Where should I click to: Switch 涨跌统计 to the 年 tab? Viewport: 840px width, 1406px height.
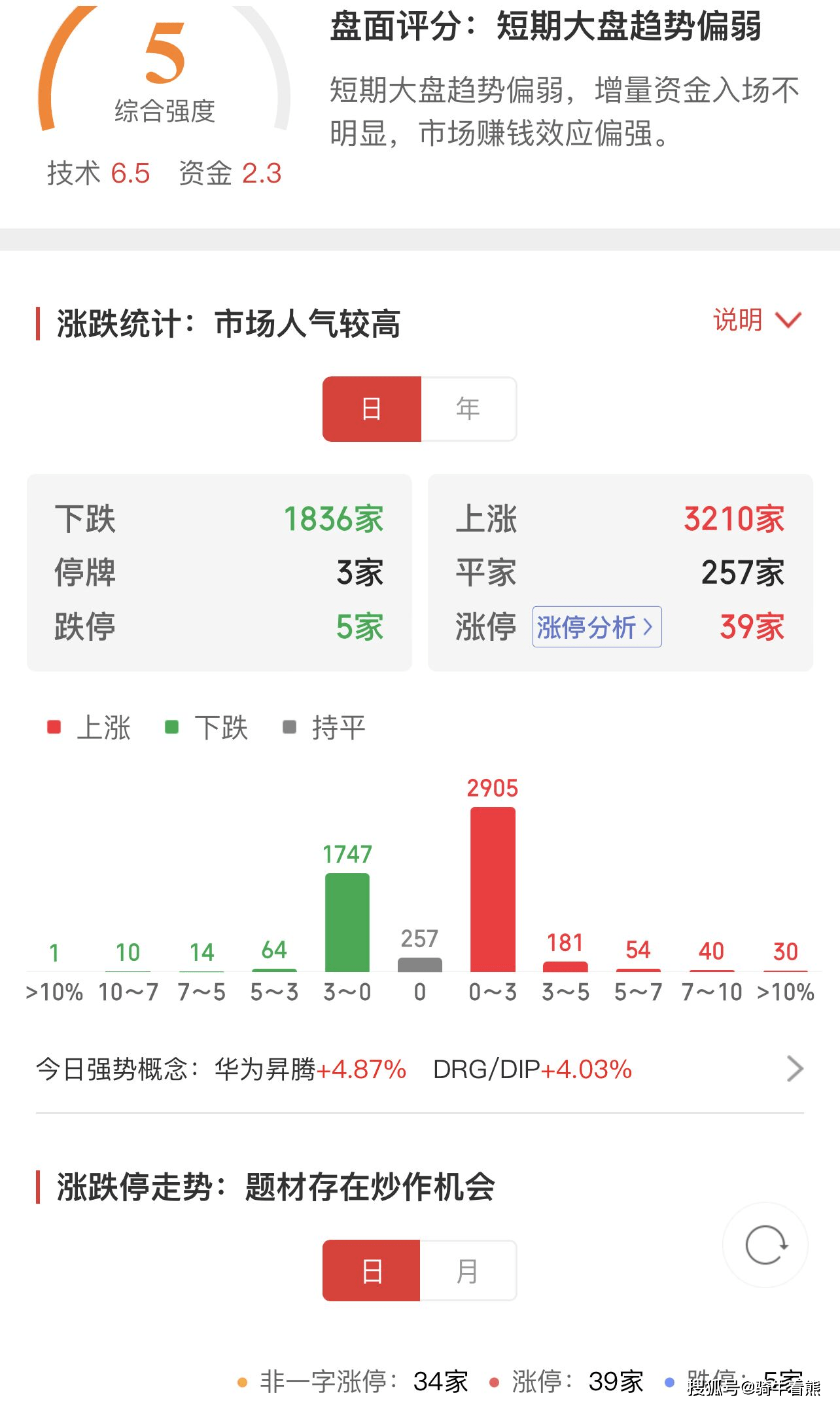468,409
